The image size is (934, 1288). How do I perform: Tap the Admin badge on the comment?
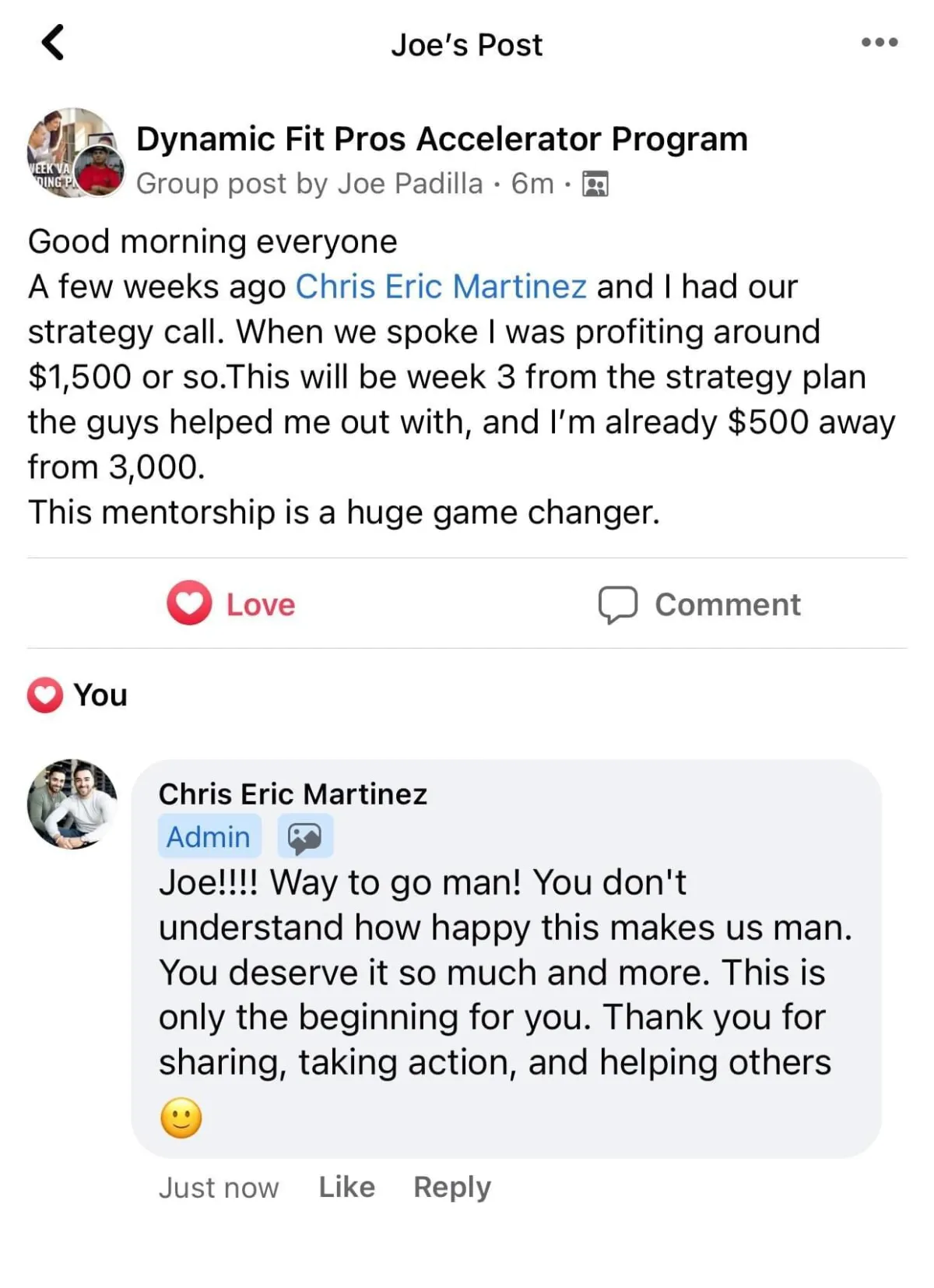(209, 836)
